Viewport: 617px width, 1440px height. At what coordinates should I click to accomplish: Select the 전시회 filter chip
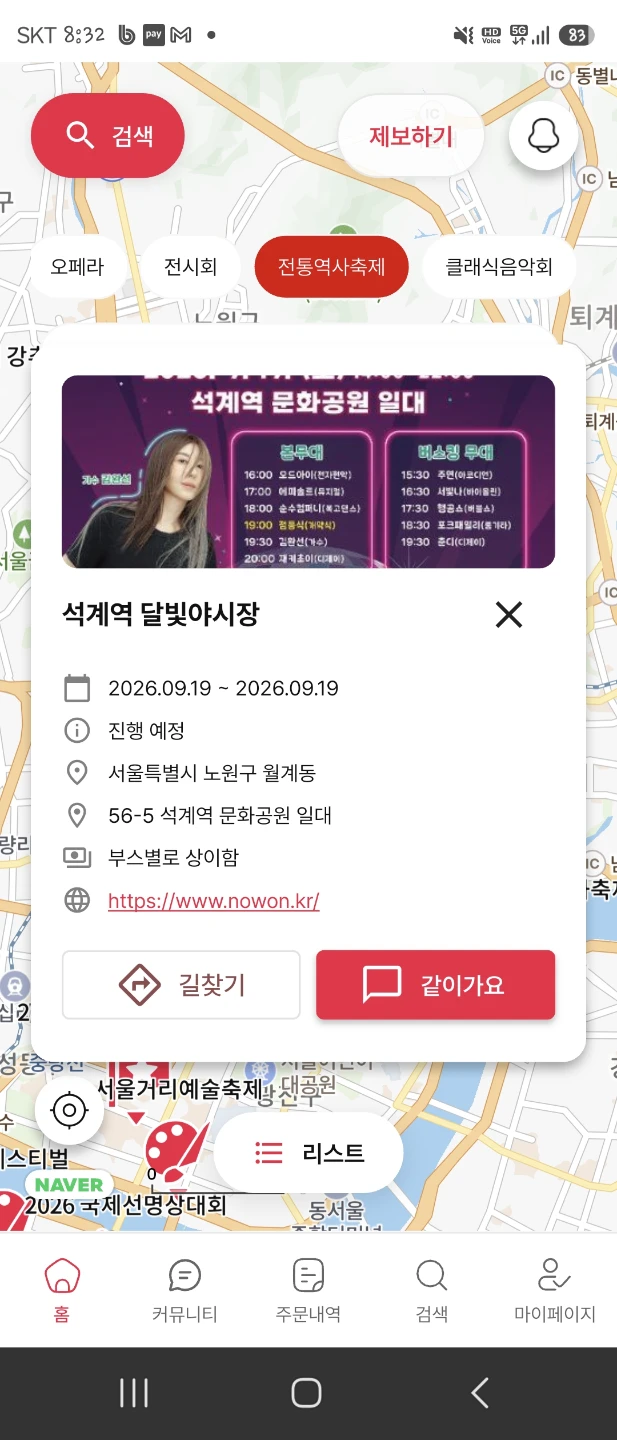(x=190, y=267)
